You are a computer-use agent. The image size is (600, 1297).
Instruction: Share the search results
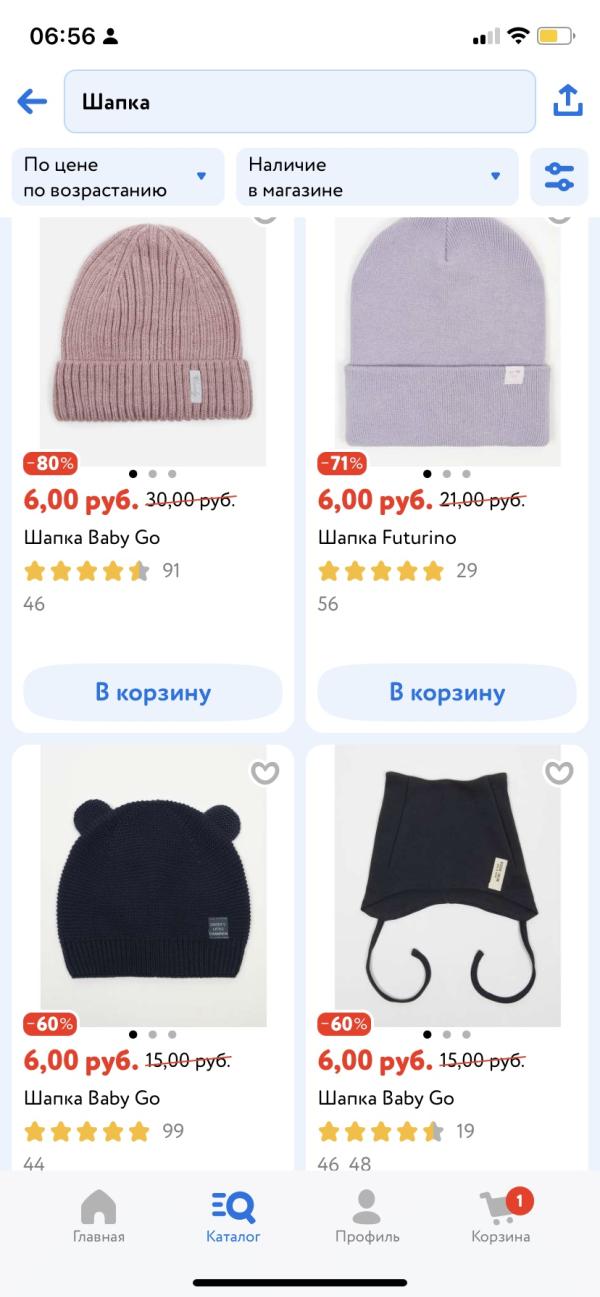tap(567, 100)
